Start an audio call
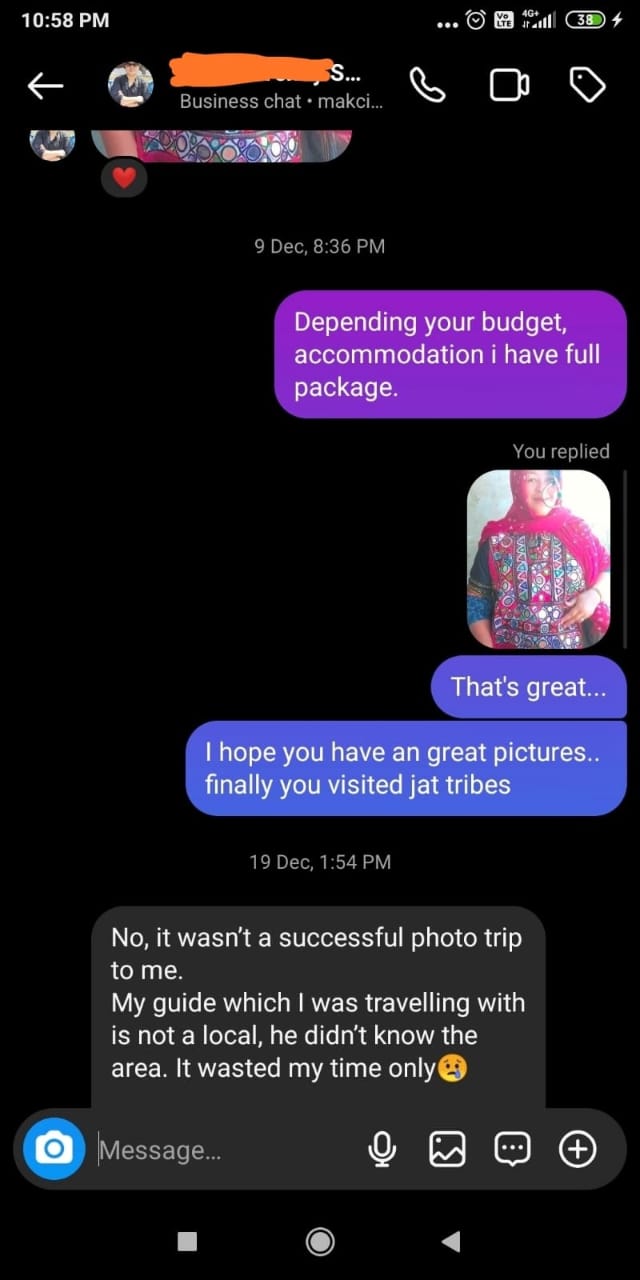Image resolution: width=640 pixels, height=1280 pixels. [x=428, y=86]
